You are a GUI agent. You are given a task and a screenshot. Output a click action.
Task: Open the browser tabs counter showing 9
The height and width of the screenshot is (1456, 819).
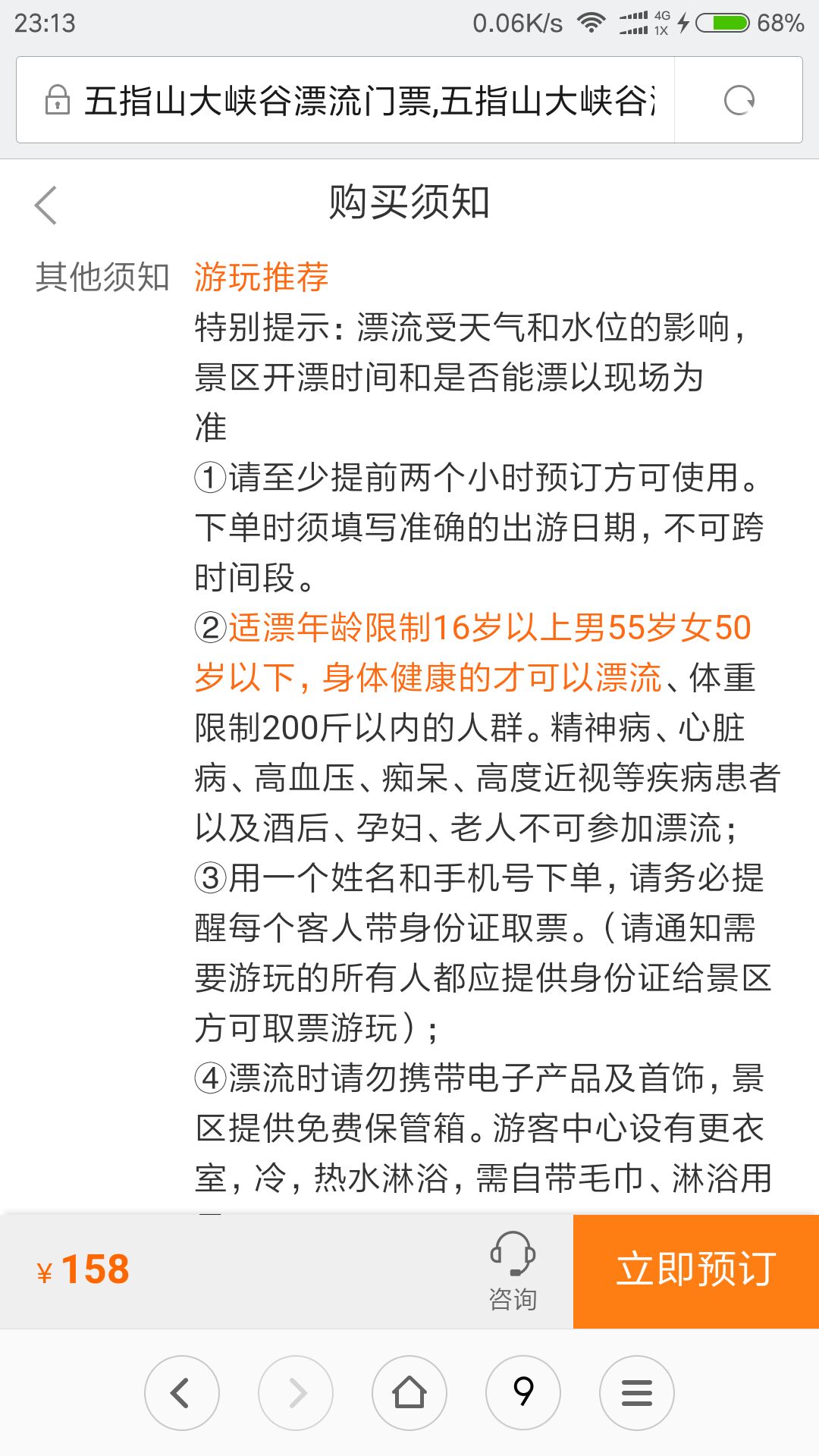click(523, 1393)
